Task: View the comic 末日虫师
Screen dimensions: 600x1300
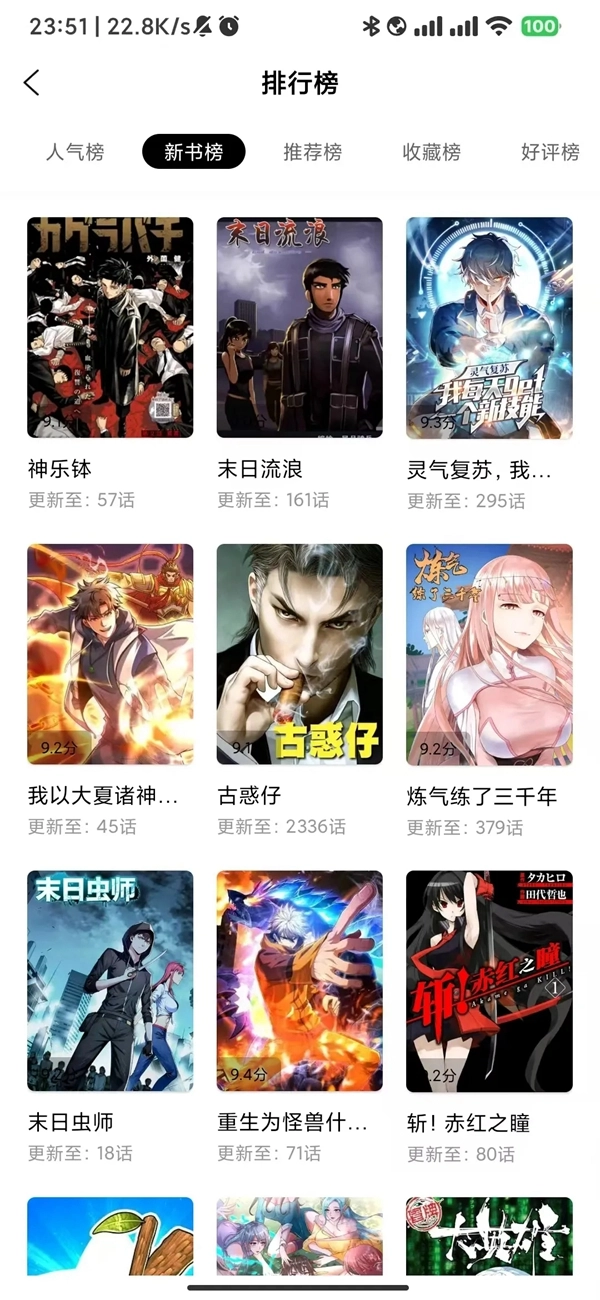Action: point(110,981)
